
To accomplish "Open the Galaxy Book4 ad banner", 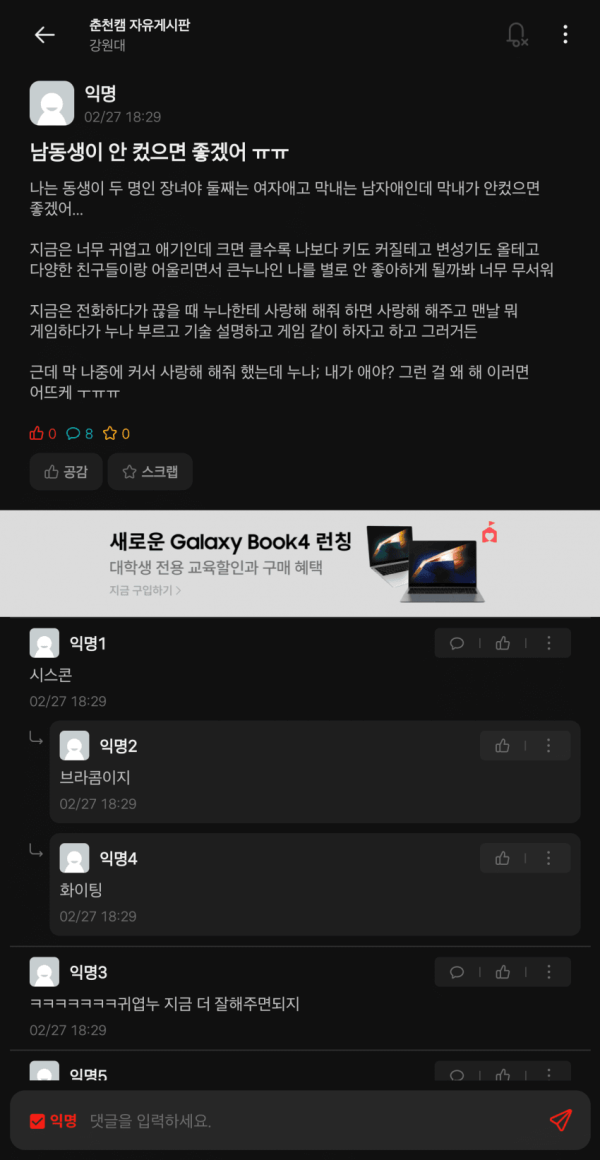I will (x=300, y=563).
